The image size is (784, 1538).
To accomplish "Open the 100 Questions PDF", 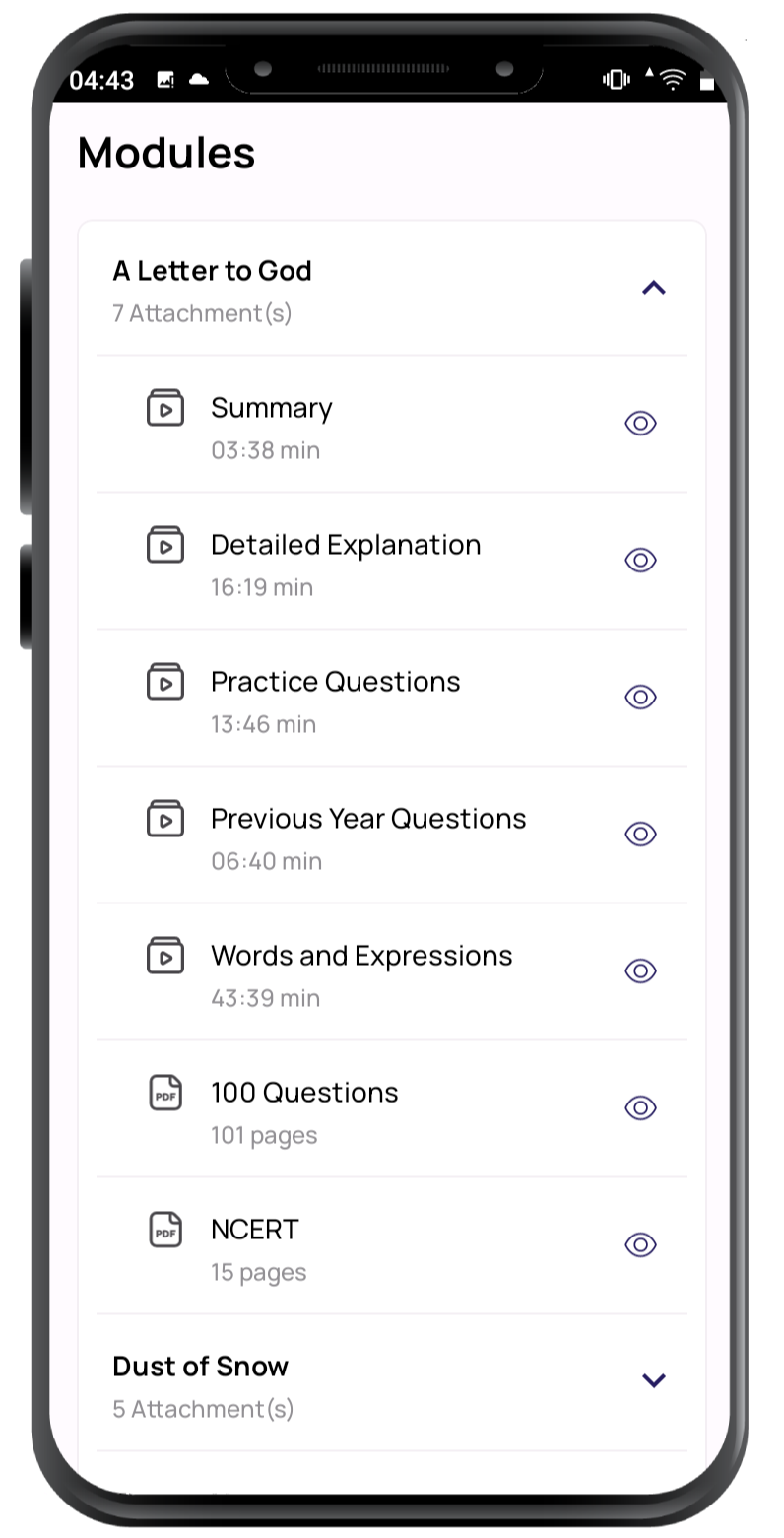I will coord(304,1094).
